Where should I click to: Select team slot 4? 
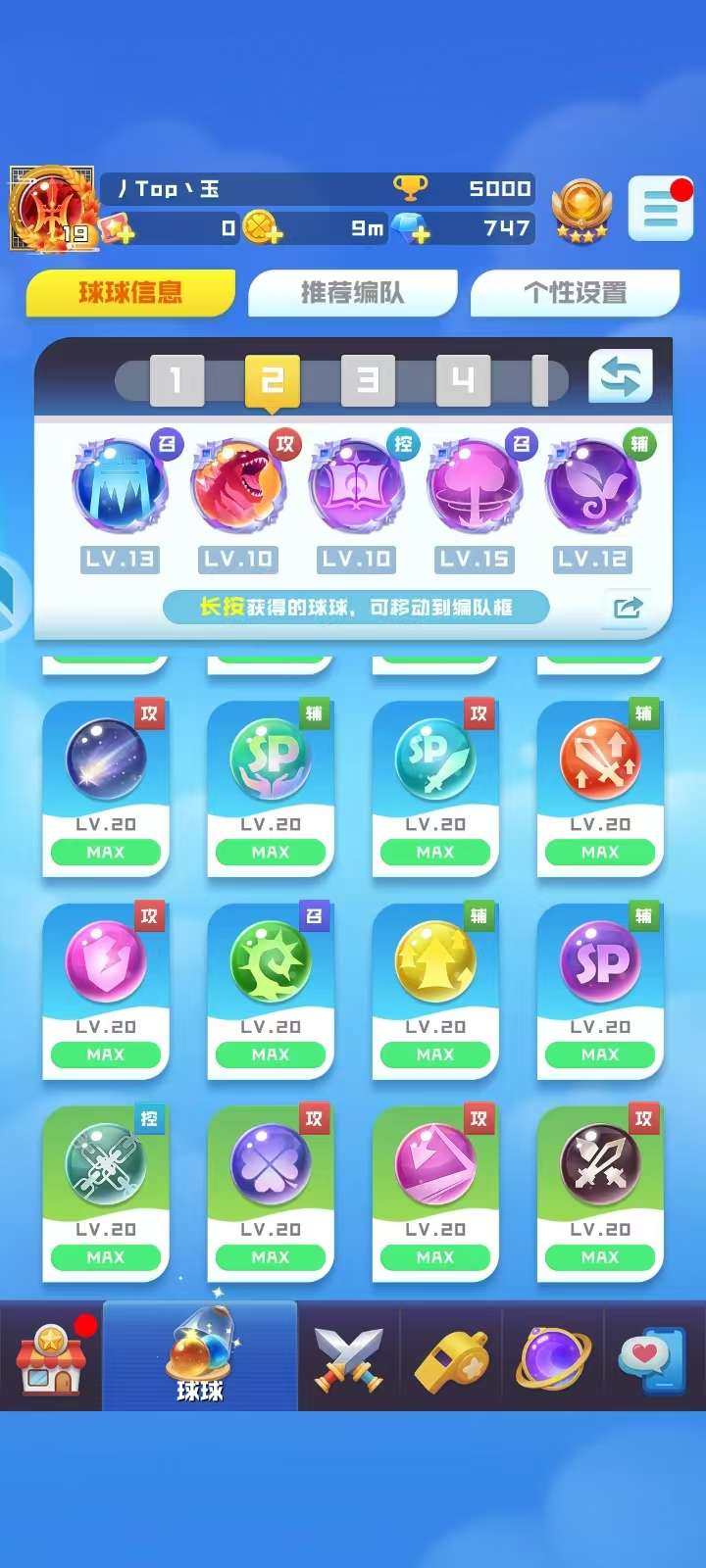pos(462,380)
